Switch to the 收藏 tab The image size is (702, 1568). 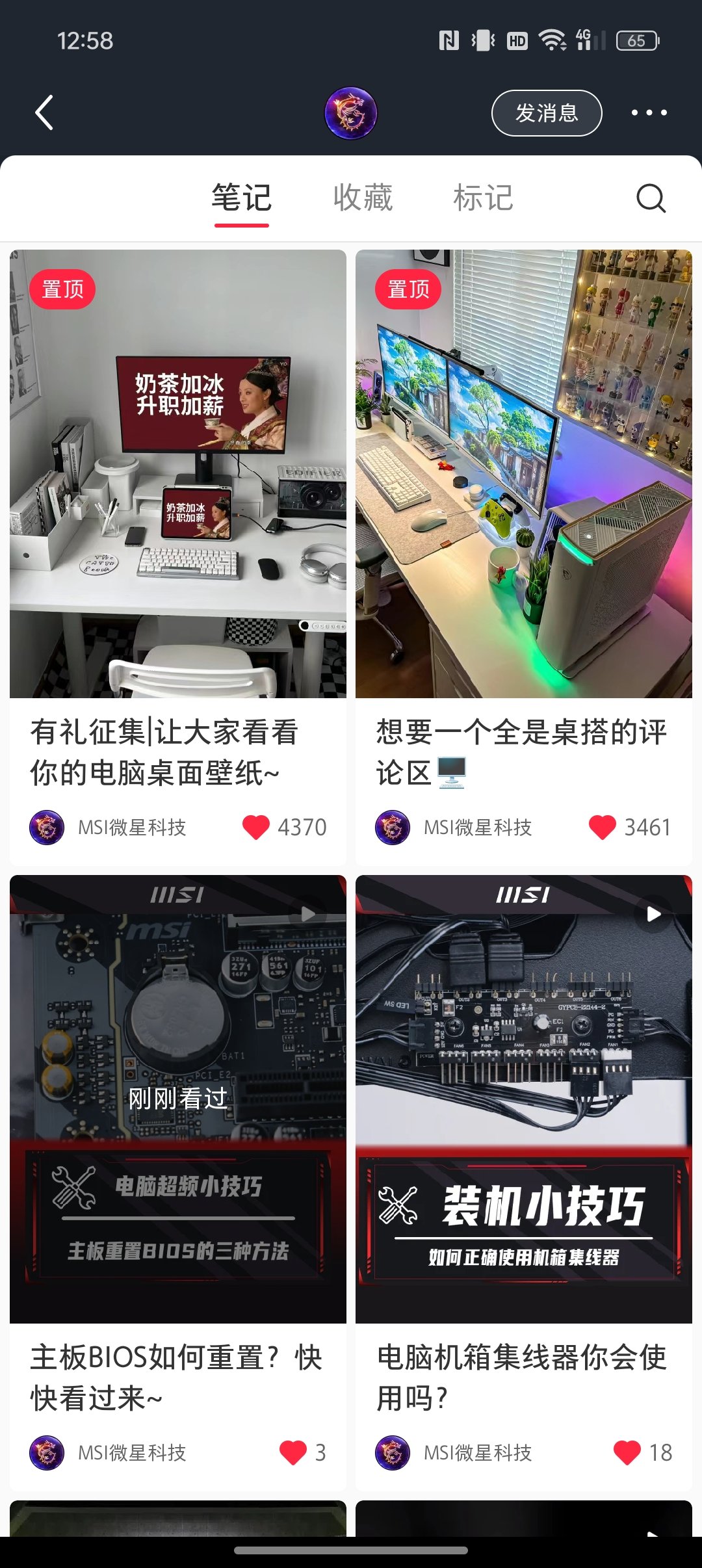click(363, 198)
